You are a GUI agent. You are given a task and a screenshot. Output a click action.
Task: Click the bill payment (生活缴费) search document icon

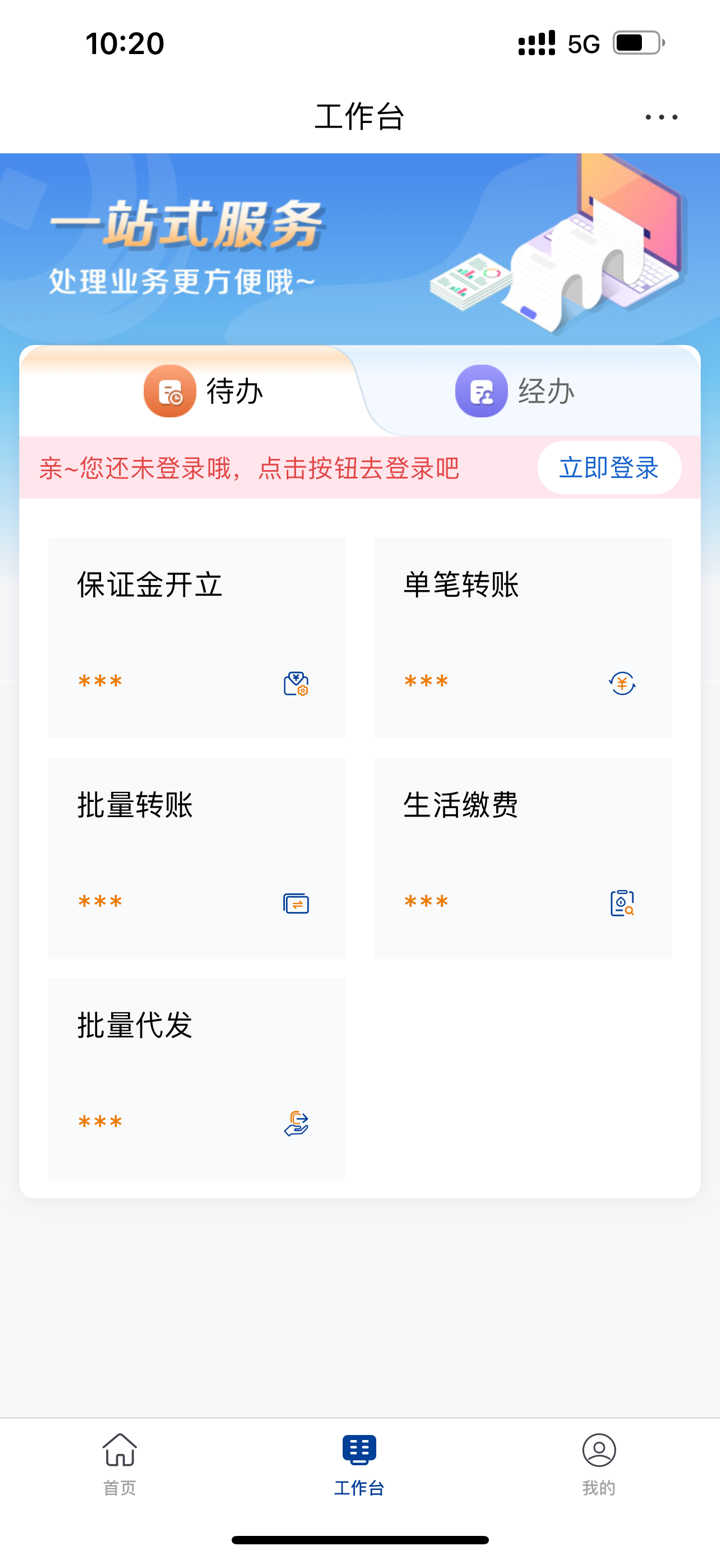point(621,903)
